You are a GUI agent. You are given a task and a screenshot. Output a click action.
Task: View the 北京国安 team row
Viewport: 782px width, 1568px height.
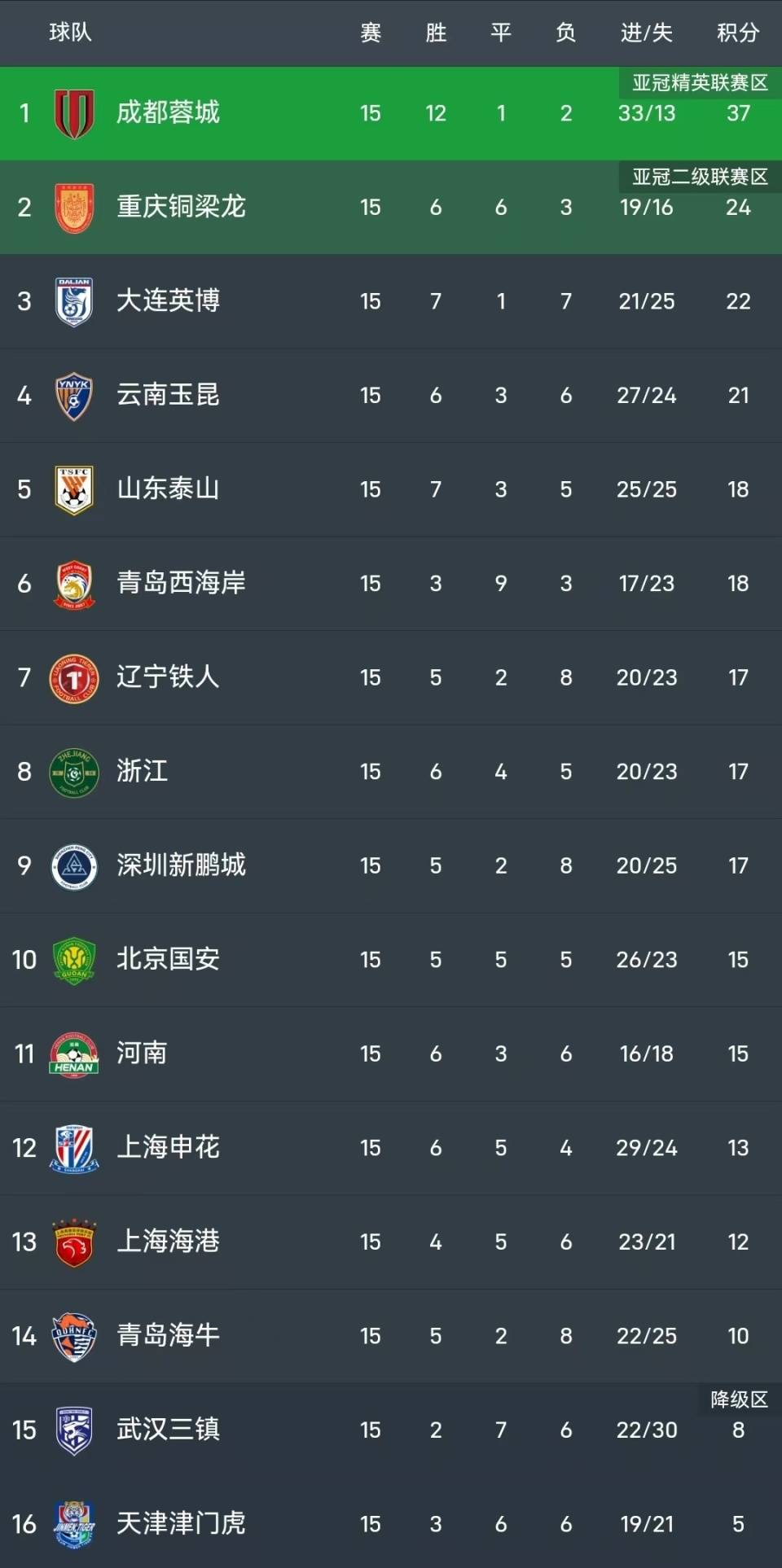tap(391, 960)
